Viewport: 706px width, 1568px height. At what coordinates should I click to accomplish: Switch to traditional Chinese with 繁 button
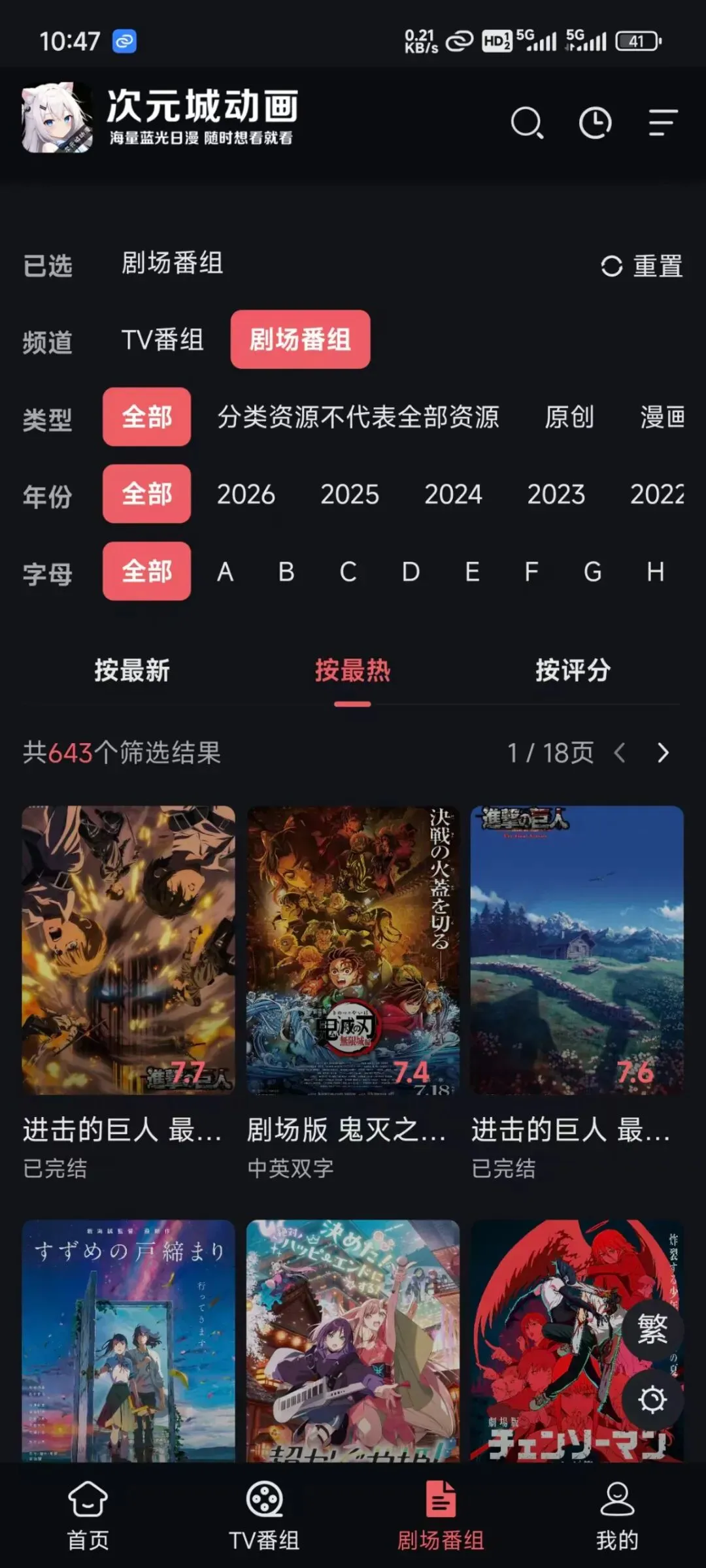pos(652,1328)
